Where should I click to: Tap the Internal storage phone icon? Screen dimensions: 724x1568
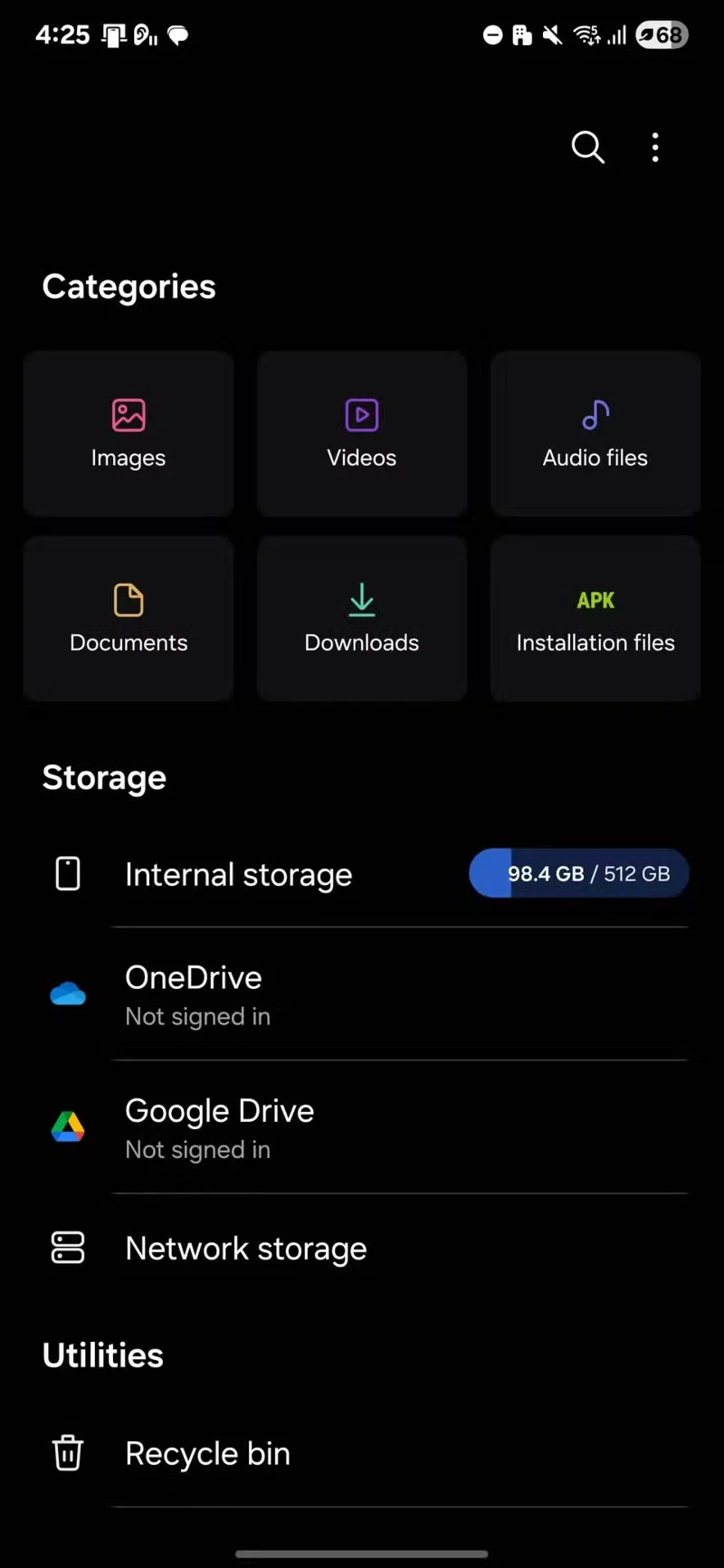tap(68, 873)
